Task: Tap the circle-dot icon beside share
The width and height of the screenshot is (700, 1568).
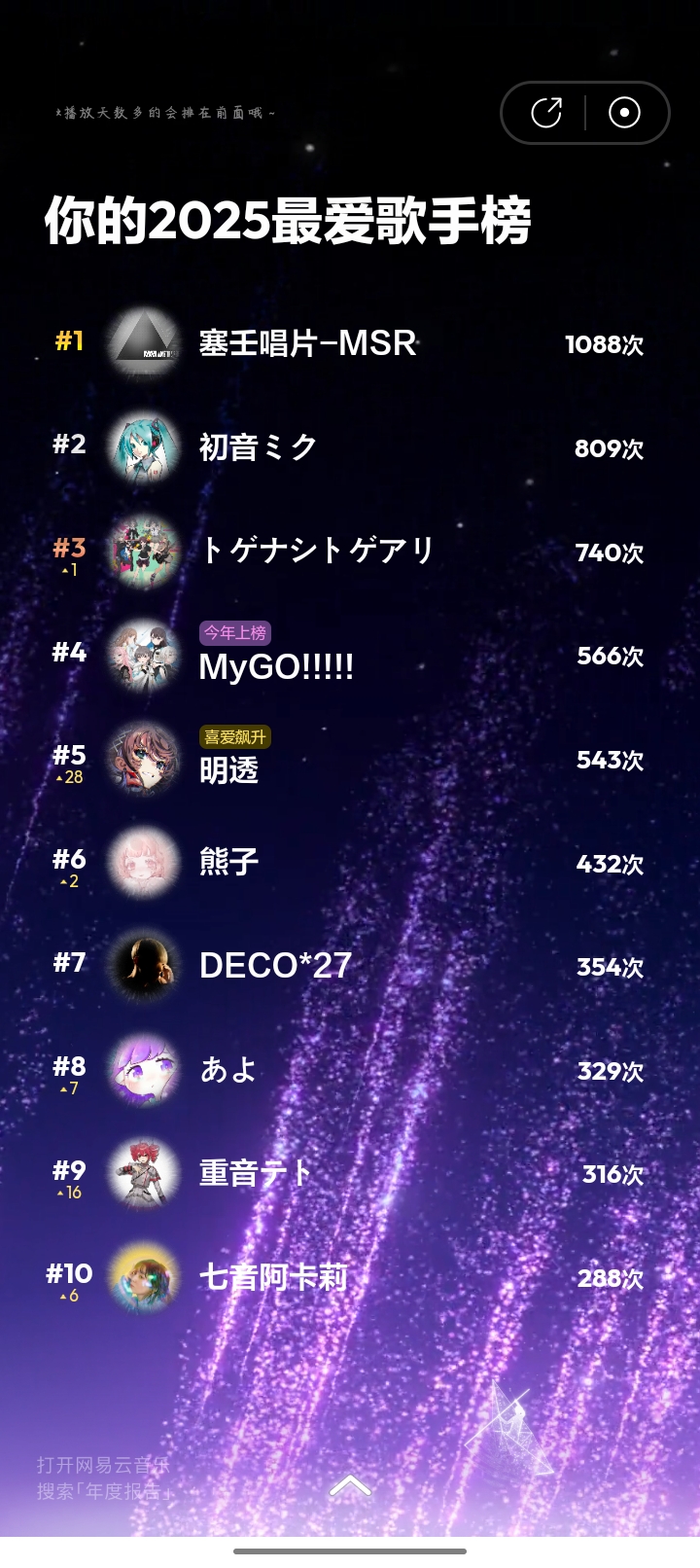Action: pyautogui.click(x=624, y=113)
